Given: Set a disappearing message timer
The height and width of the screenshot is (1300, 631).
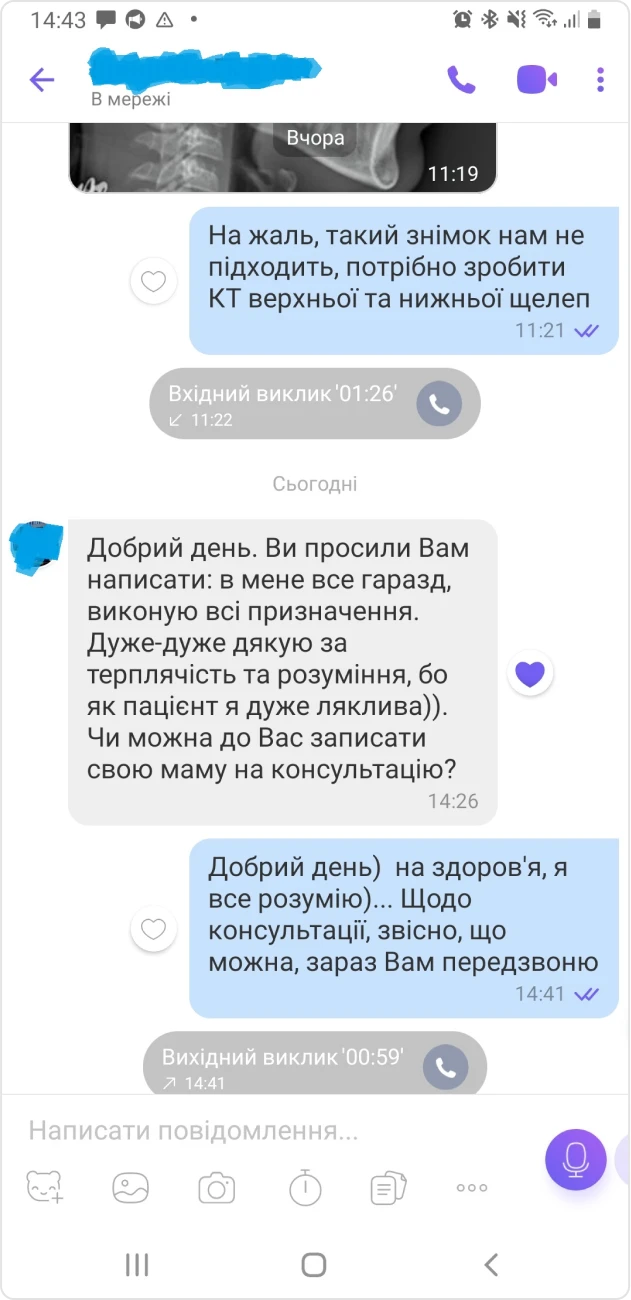Looking at the screenshot, I should [x=305, y=1187].
